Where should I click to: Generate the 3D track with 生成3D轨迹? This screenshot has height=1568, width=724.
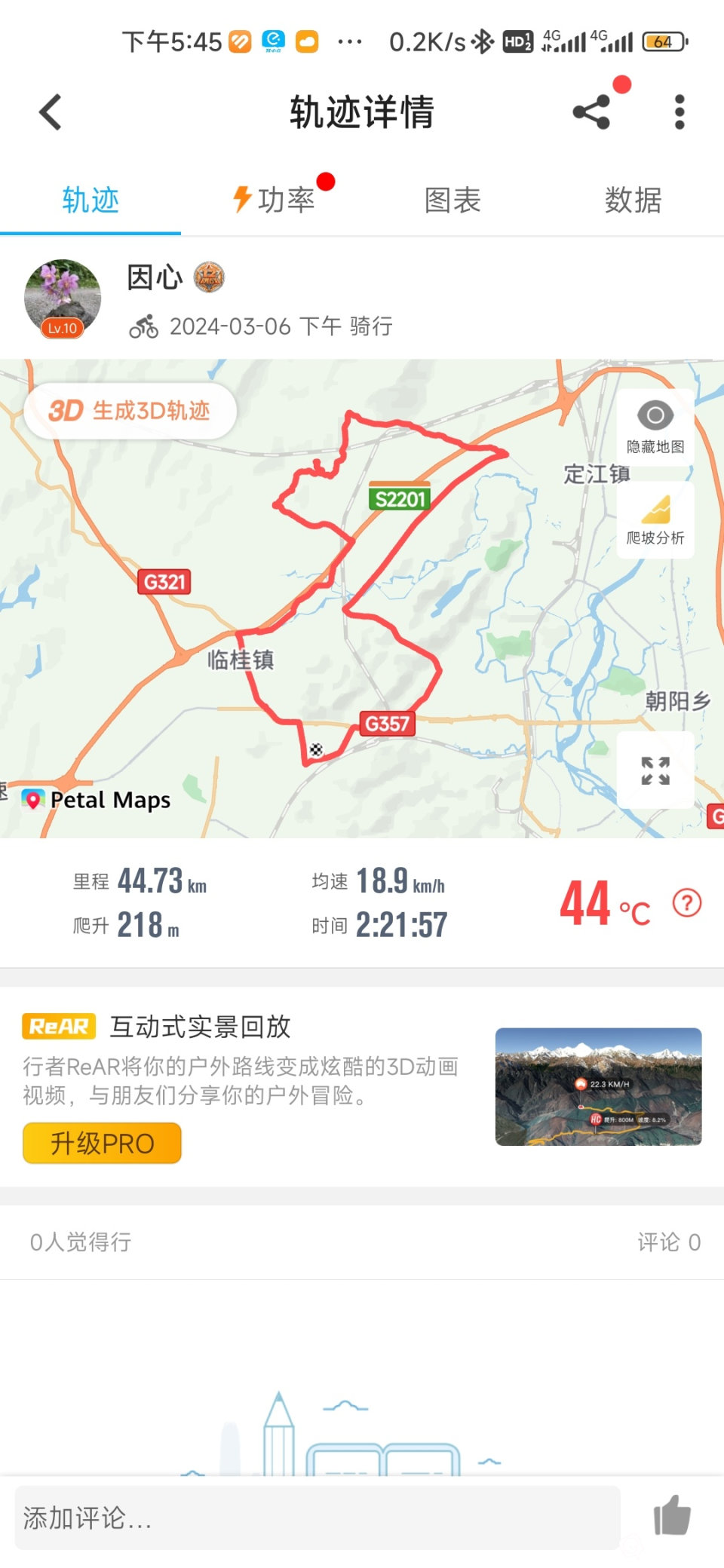[x=130, y=411]
